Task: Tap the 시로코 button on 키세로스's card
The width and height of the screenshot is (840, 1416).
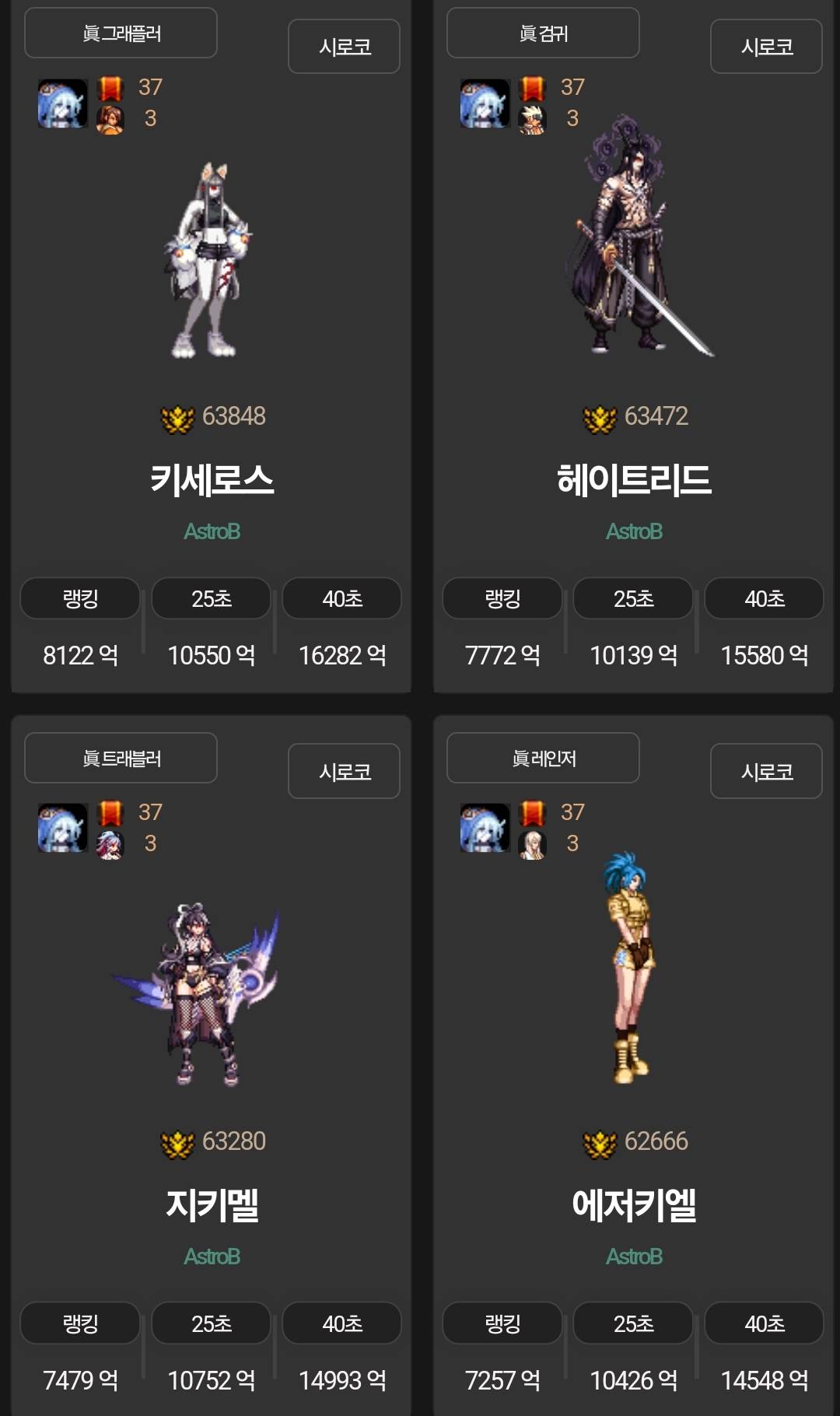Action: coord(344,47)
